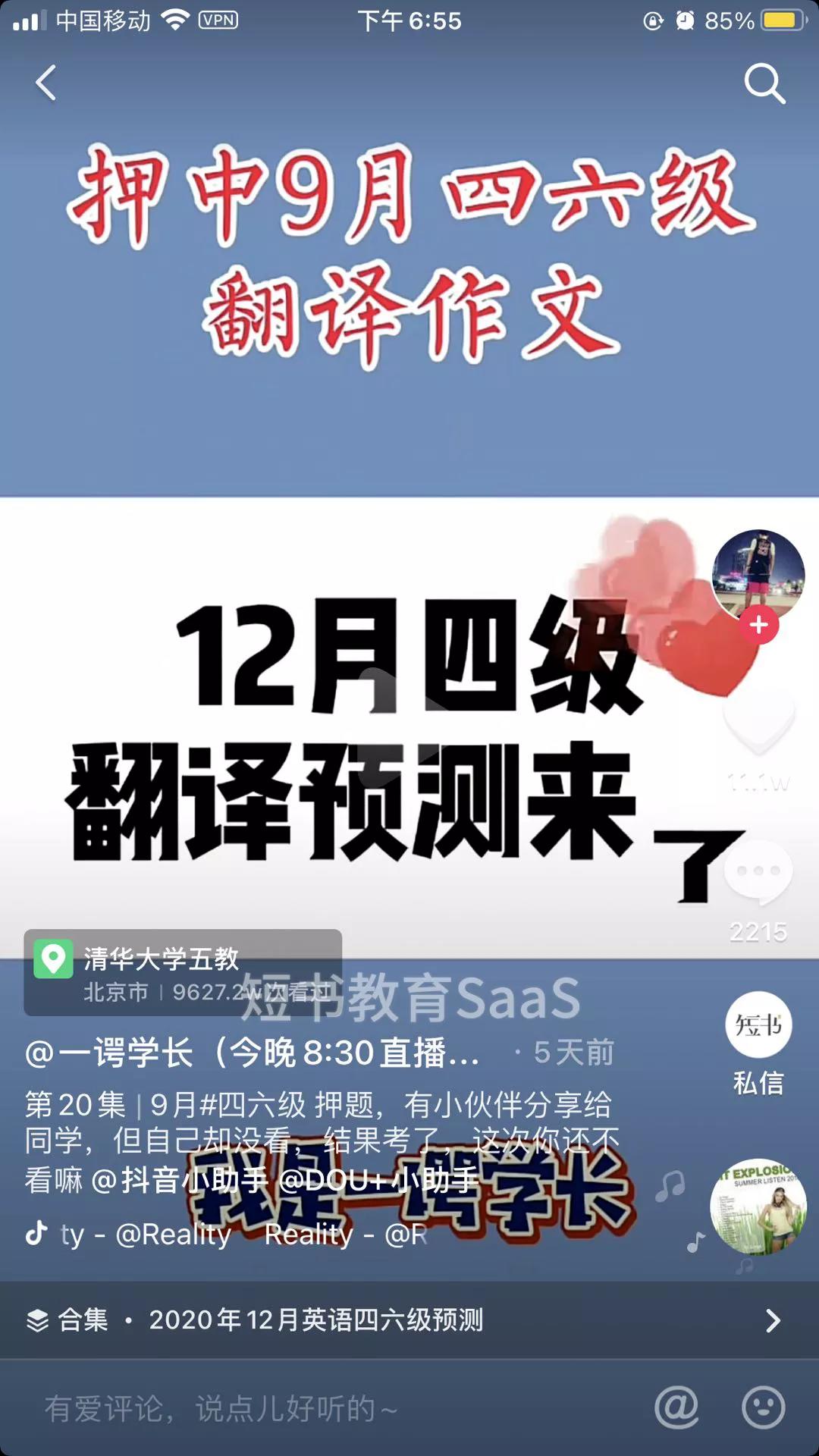Tap the #四六级 hashtag in the caption

coord(253,1105)
